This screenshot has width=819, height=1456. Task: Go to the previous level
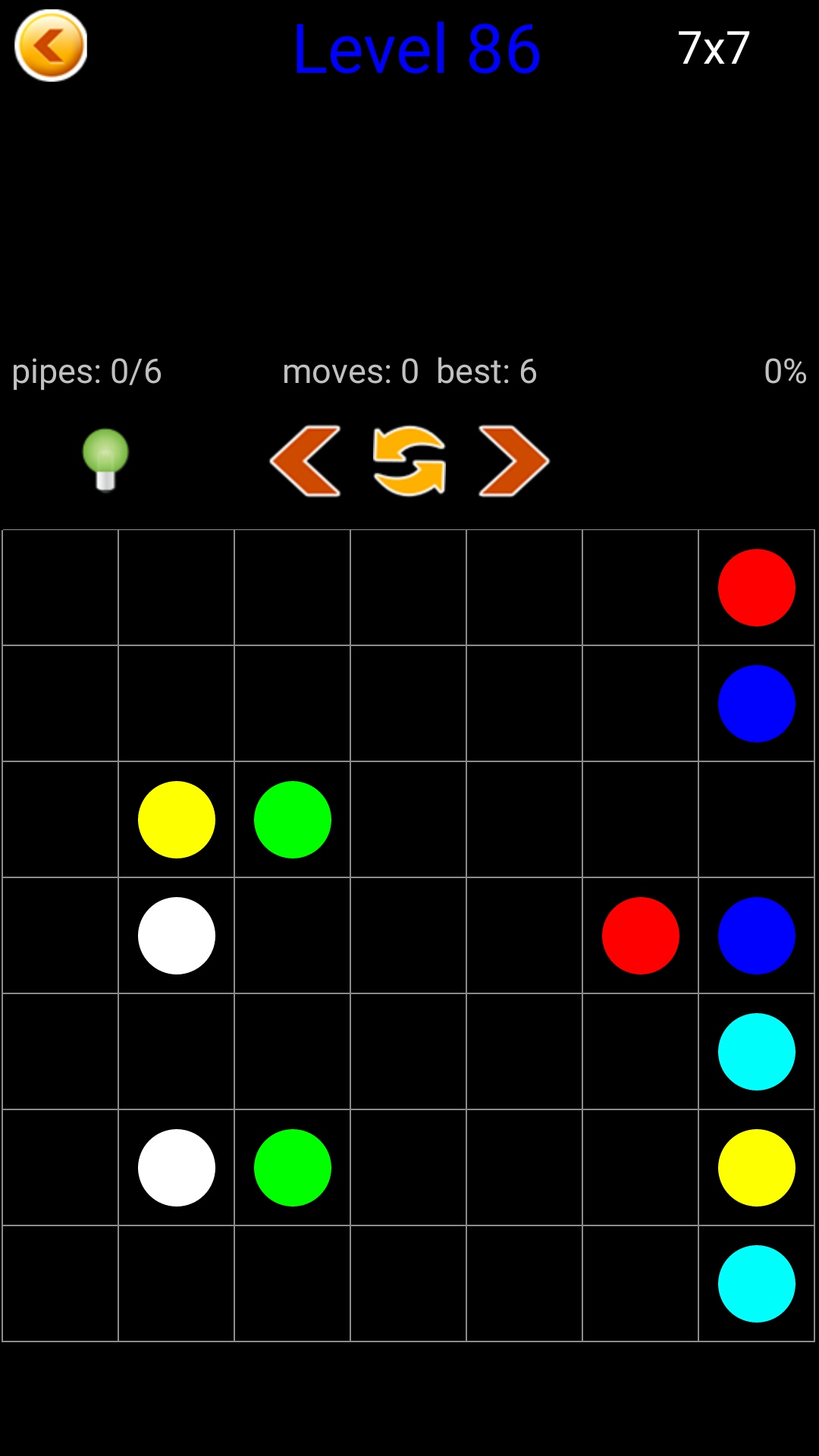(305, 461)
